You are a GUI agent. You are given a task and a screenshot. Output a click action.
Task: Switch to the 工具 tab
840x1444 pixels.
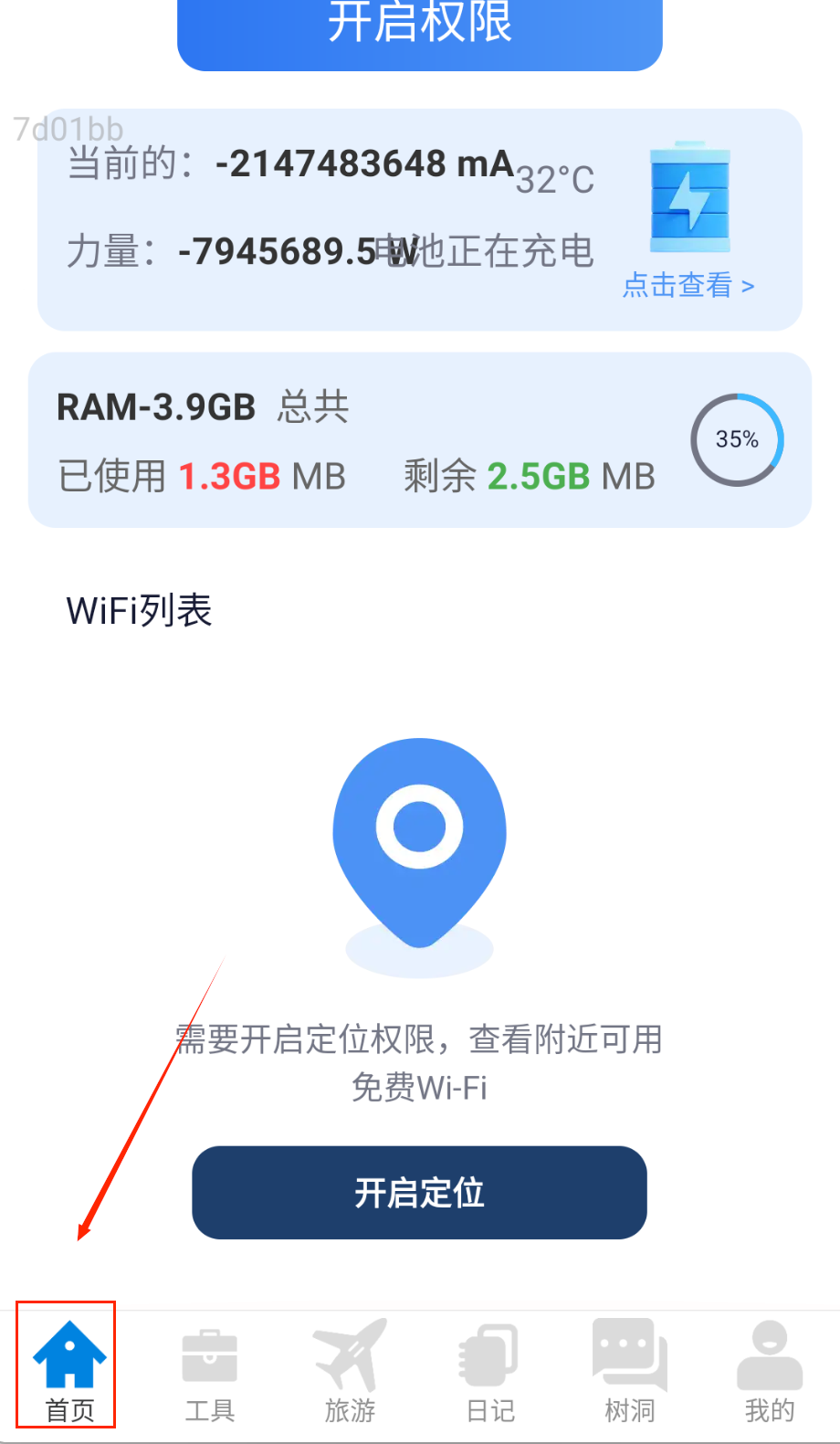pyautogui.click(x=210, y=1370)
